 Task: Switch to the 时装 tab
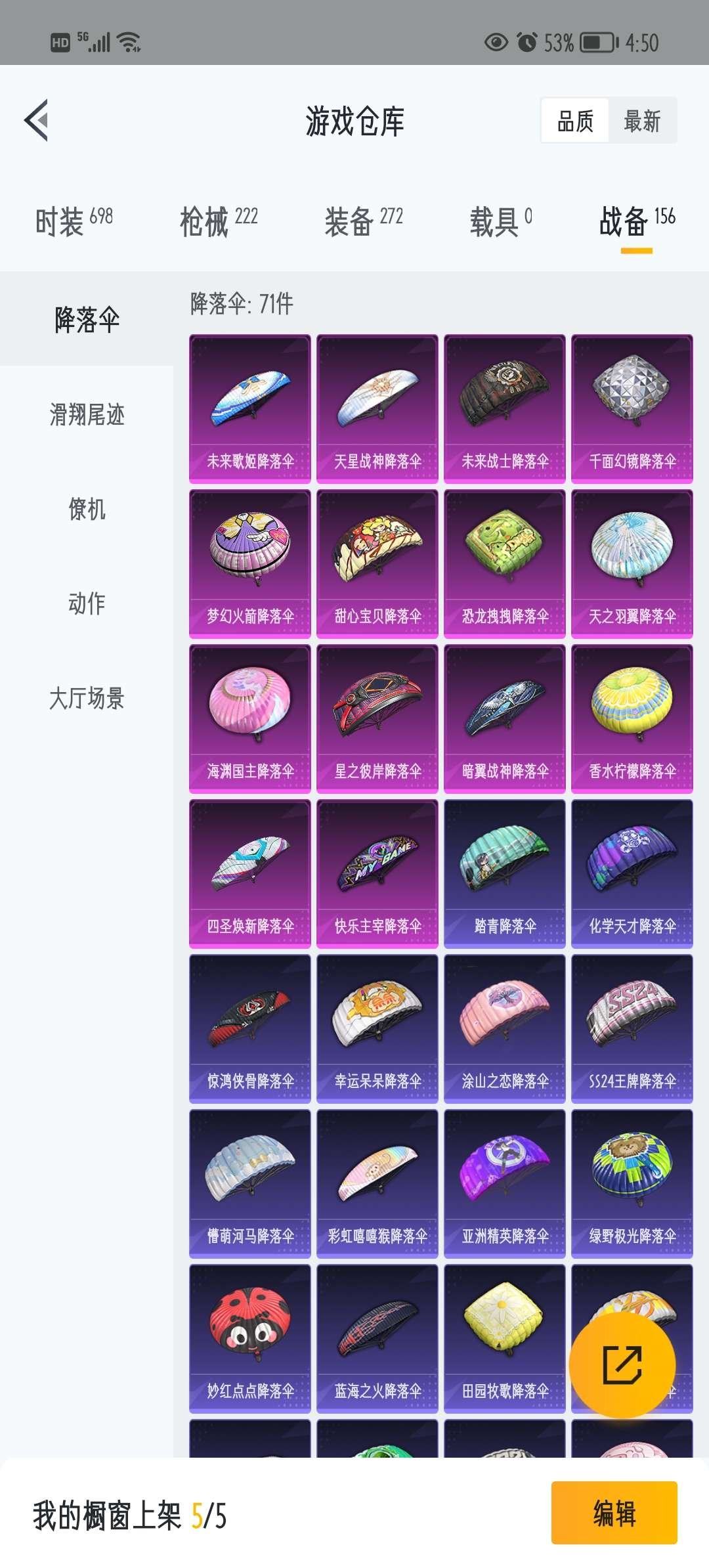point(74,221)
